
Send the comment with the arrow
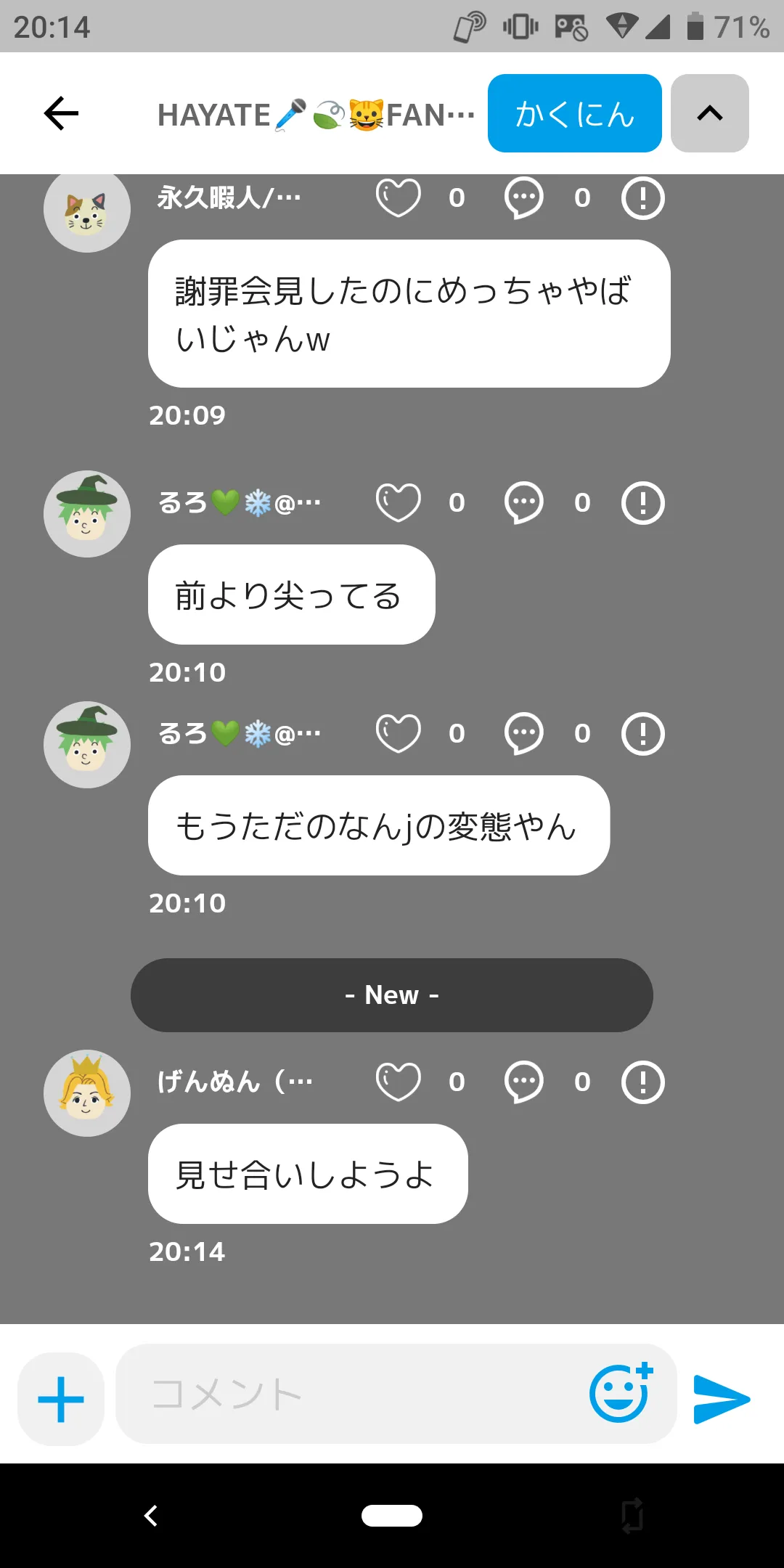tap(721, 1398)
